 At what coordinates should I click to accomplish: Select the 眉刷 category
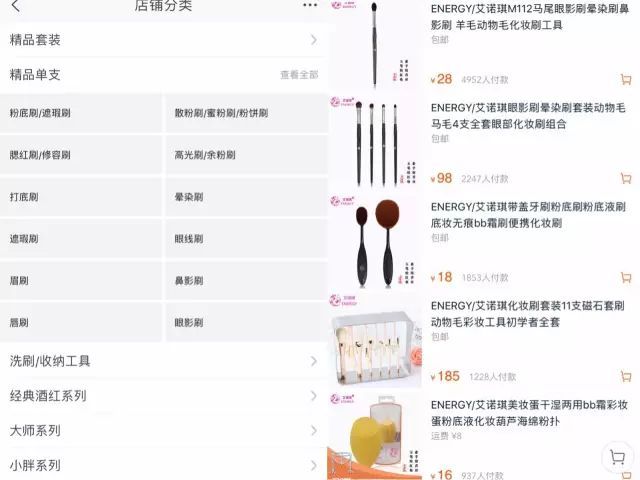(82, 281)
